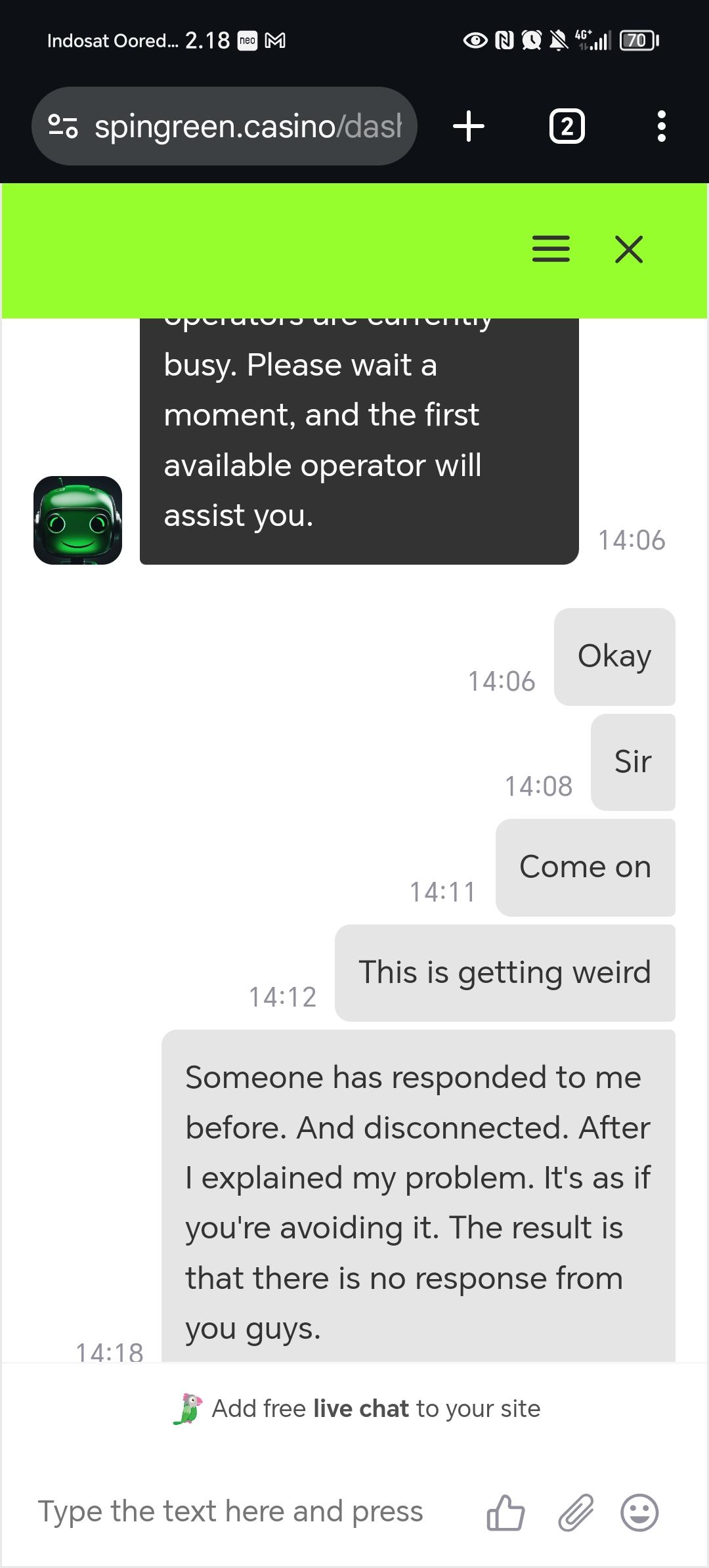Tap the thumbs-up rating icon
The image size is (709, 1568).
click(x=505, y=1513)
